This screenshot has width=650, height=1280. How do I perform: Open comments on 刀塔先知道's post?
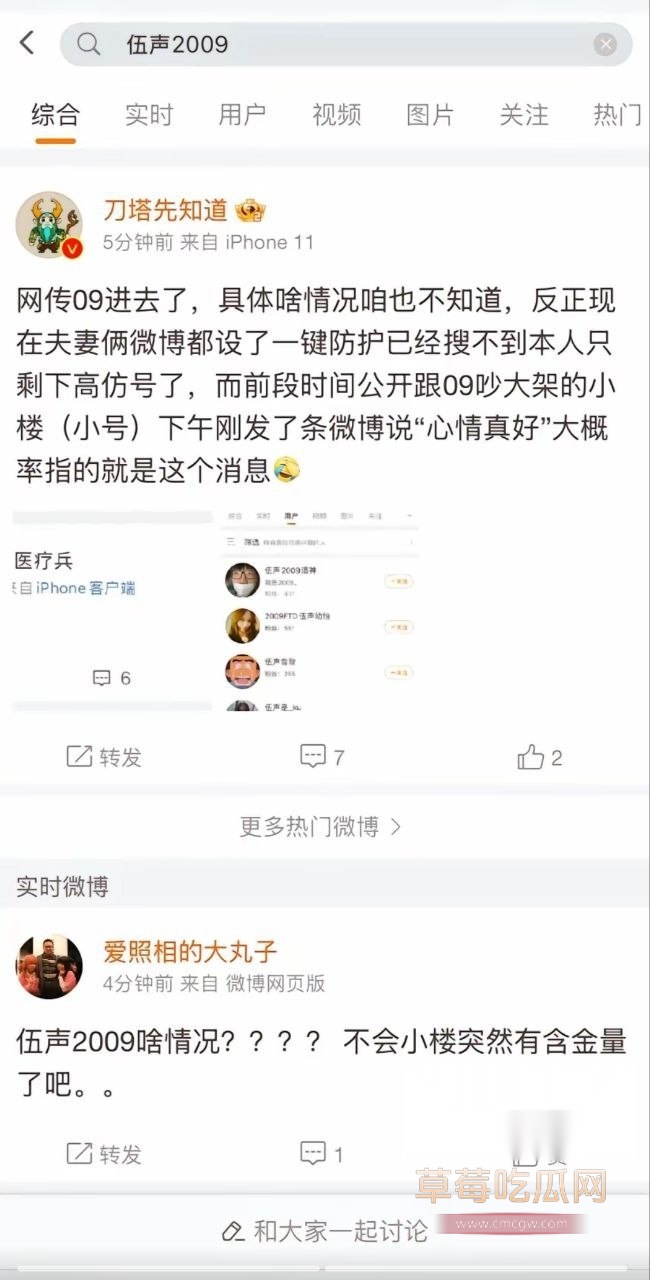pyautogui.click(x=323, y=757)
